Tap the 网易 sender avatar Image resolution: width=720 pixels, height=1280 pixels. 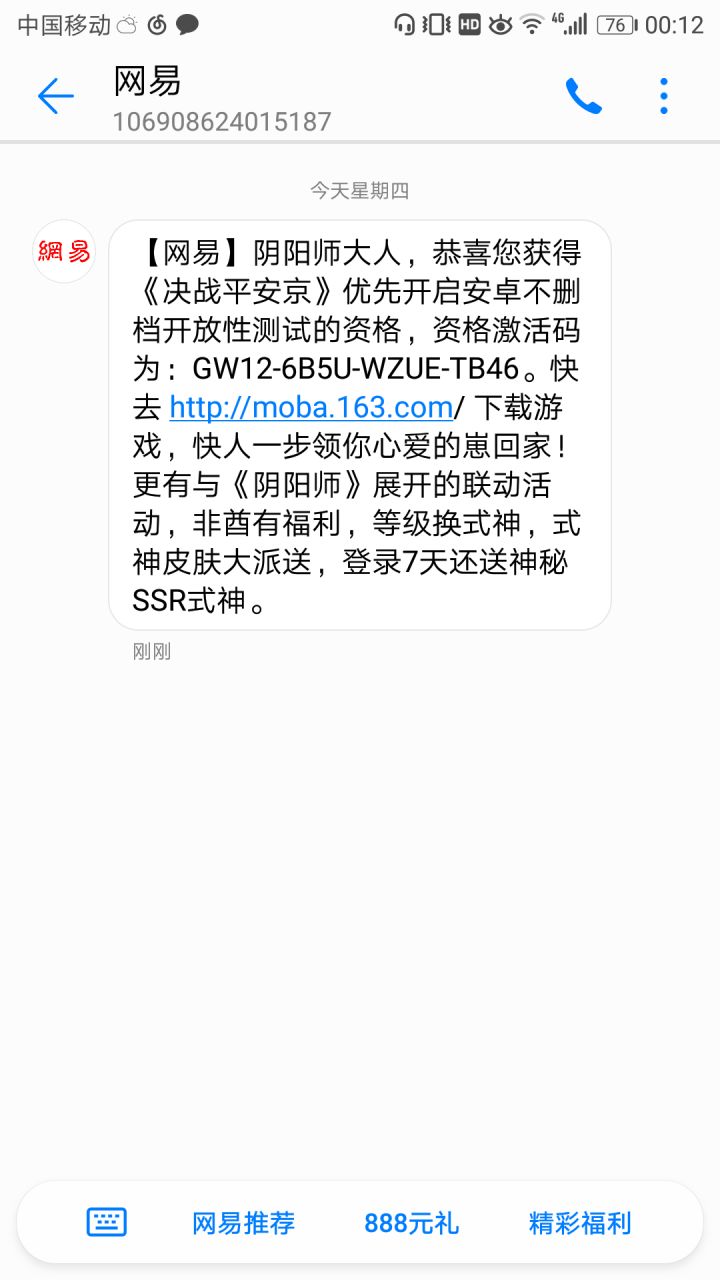(x=64, y=252)
